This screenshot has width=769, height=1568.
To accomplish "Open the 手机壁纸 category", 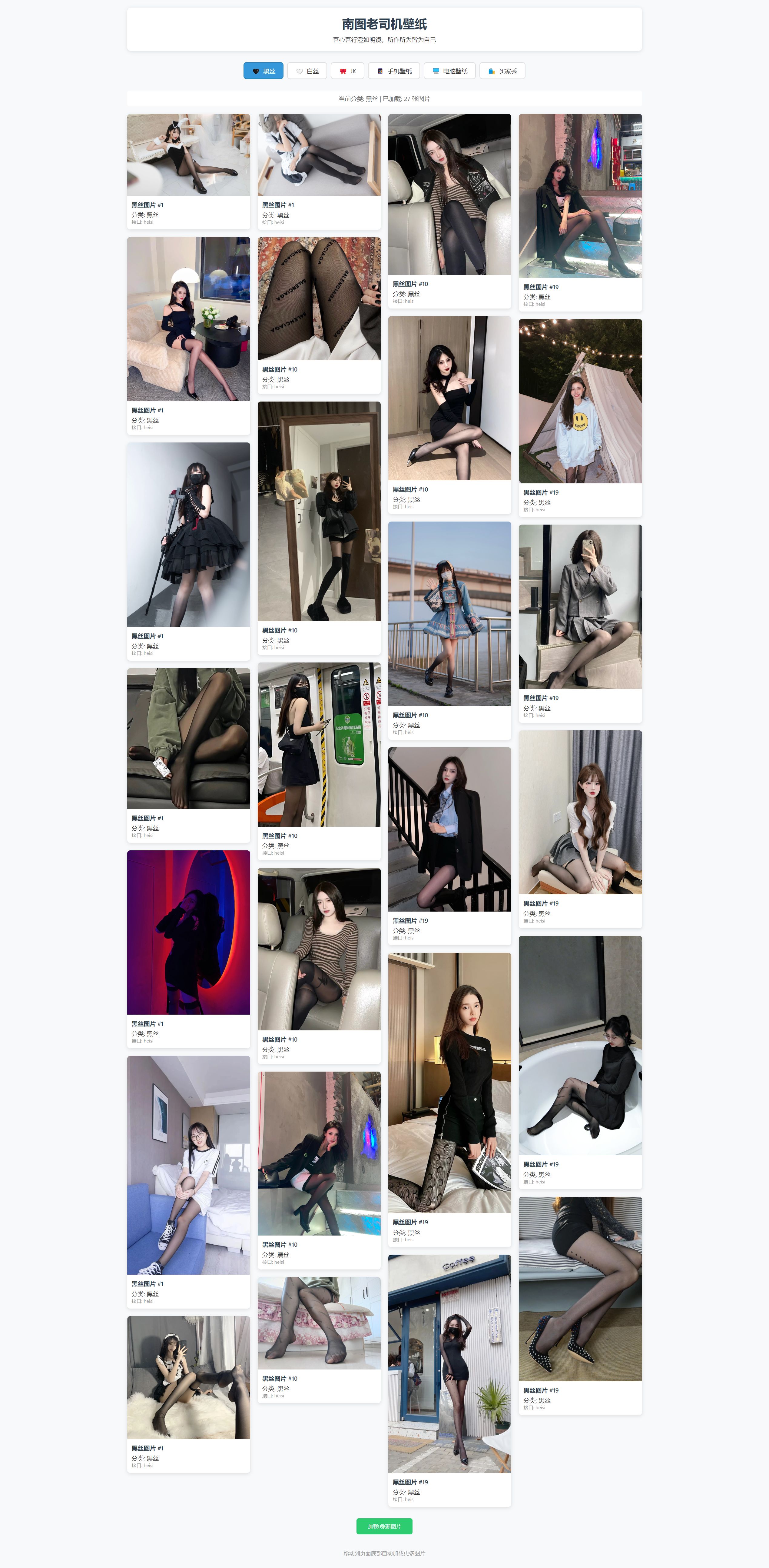I will point(394,71).
